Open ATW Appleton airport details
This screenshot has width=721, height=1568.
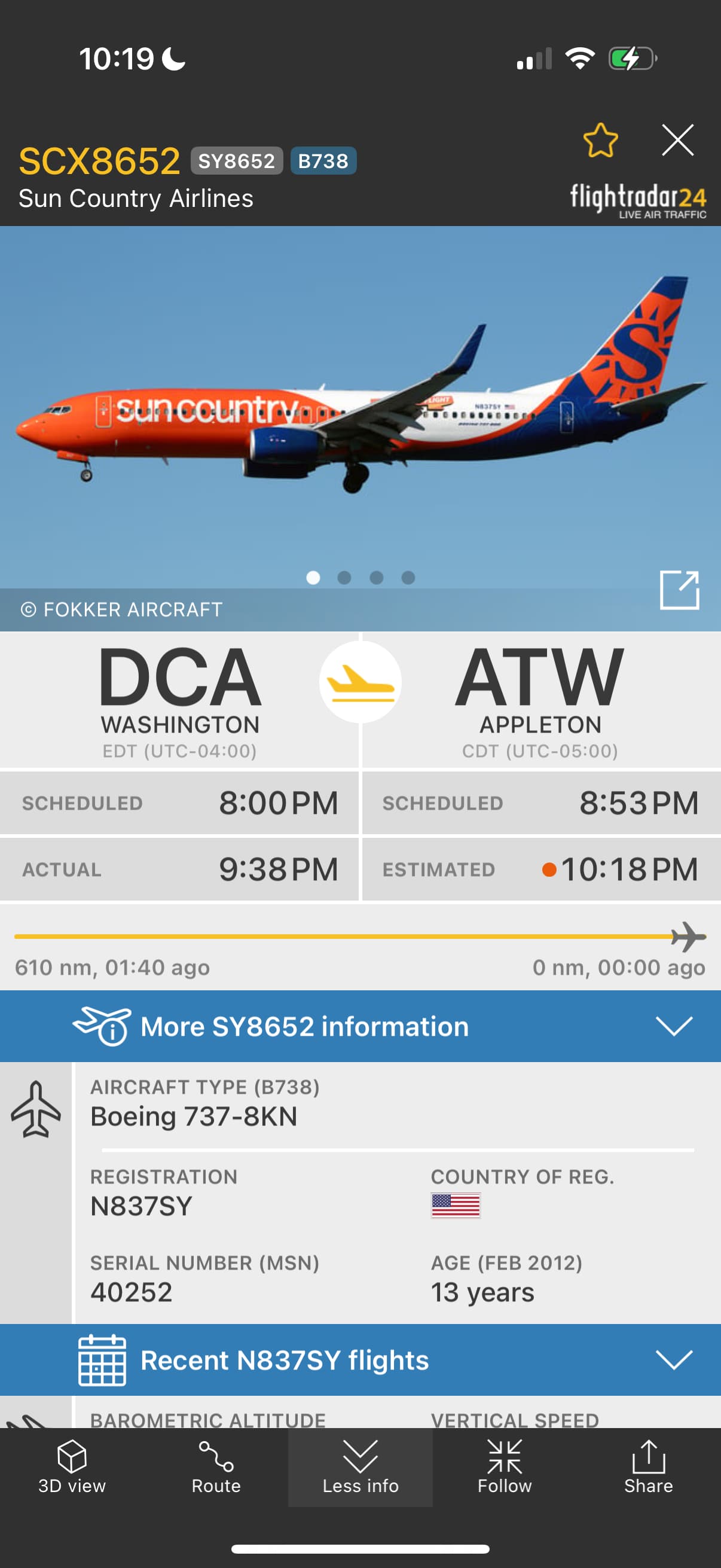click(x=540, y=700)
